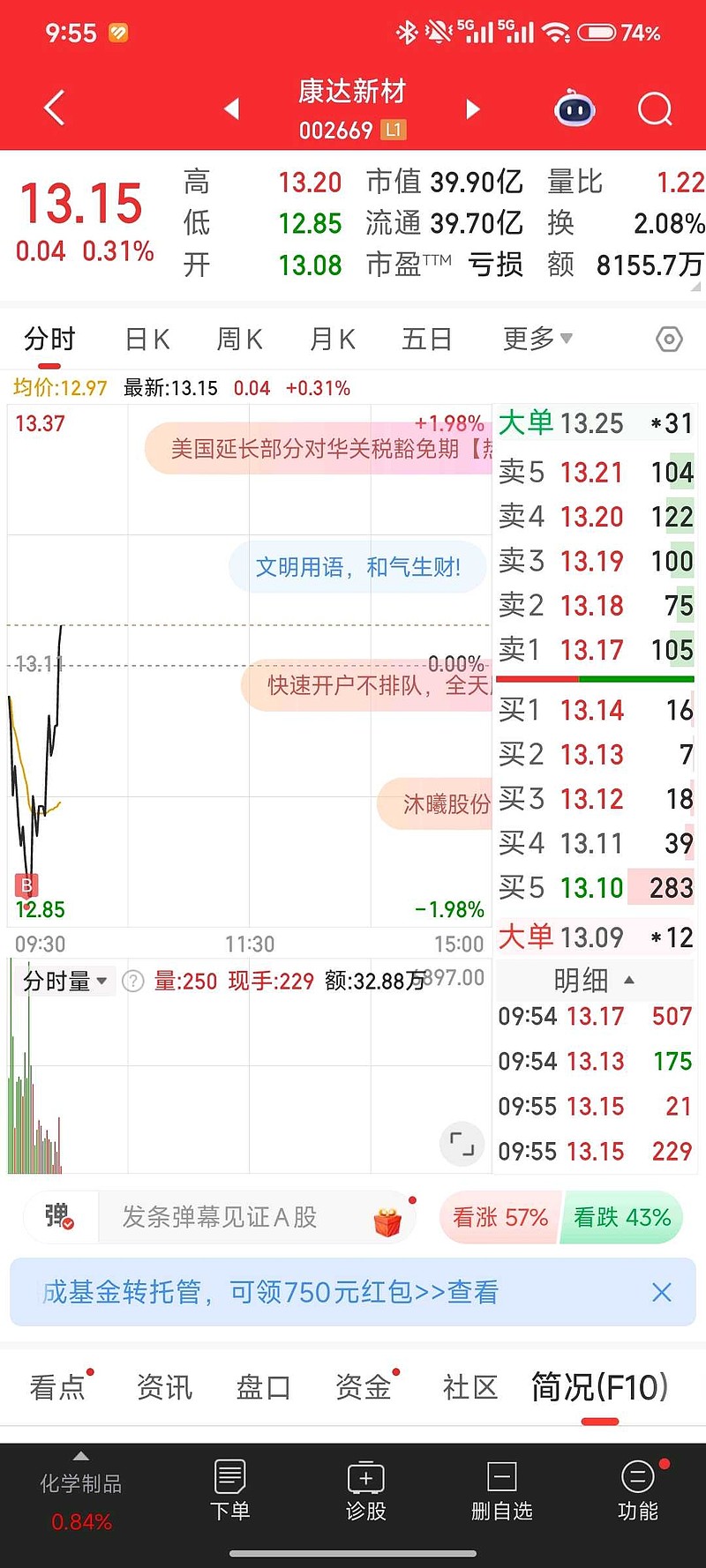Image resolution: width=706 pixels, height=1568 pixels.
Task: Change the 分时量 indicator dropdown
Action: coord(65,981)
